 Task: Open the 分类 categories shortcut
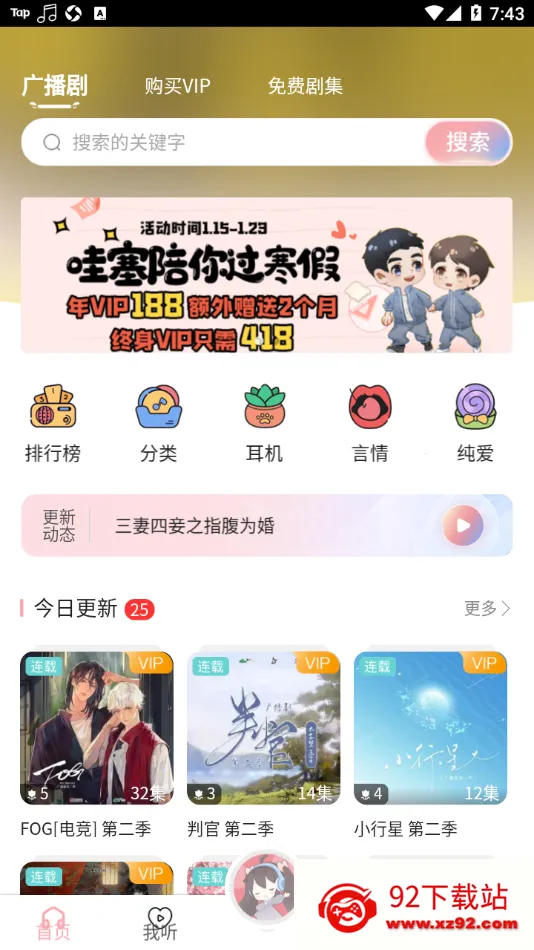[158, 424]
